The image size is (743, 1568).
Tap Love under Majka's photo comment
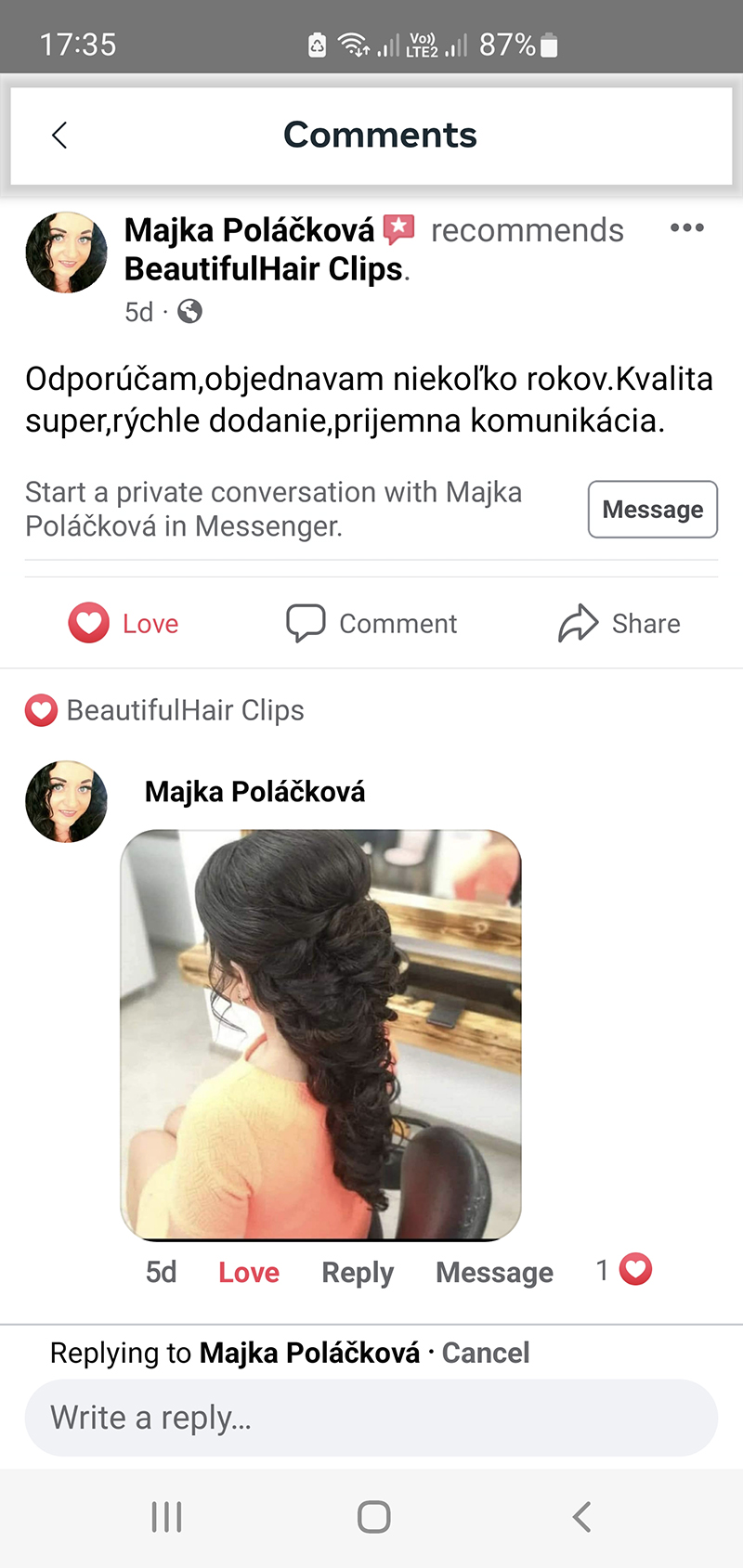pos(249,1272)
